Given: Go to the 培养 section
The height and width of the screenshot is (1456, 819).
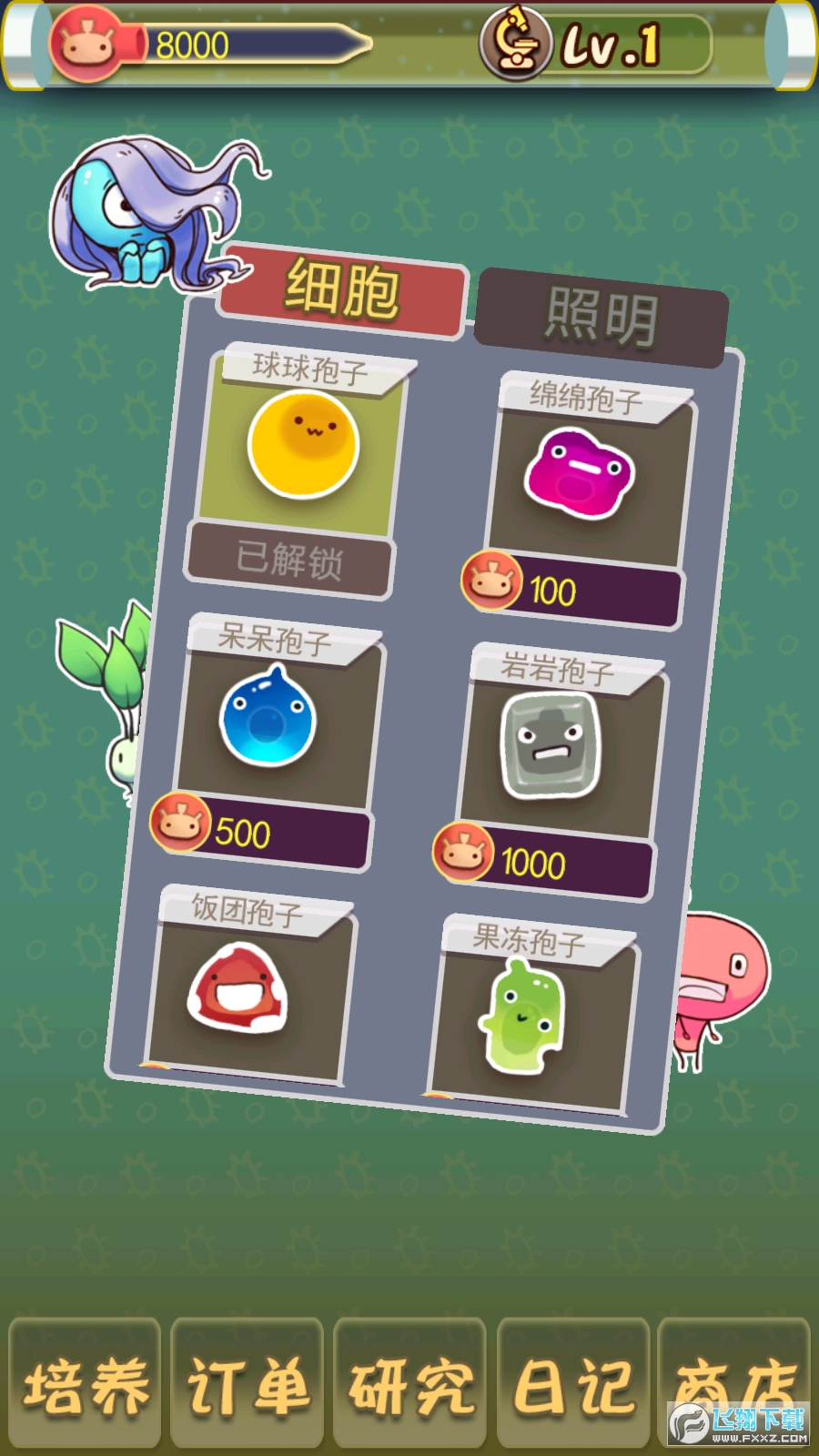Looking at the screenshot, I should [85, 1383].
